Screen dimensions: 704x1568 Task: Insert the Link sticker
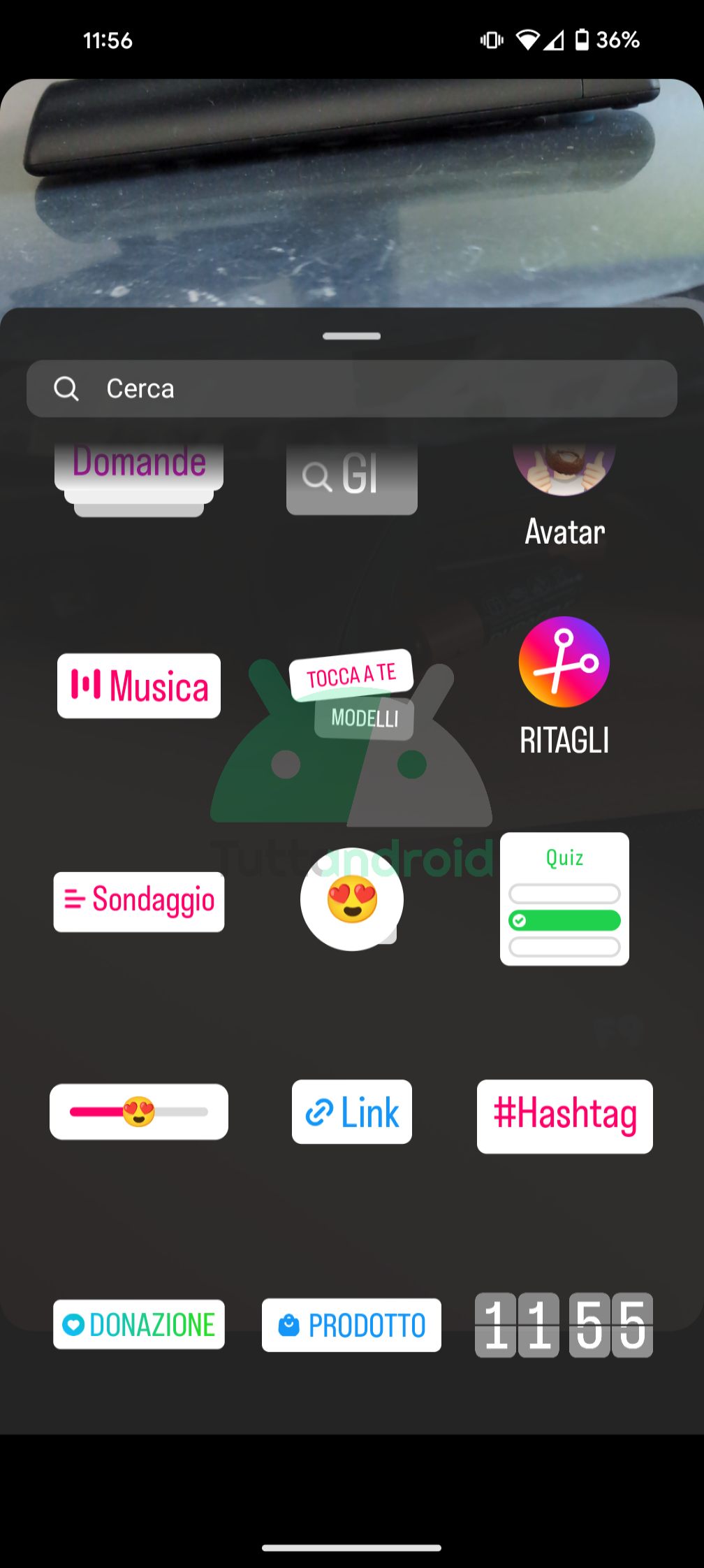coord(351,1112)
